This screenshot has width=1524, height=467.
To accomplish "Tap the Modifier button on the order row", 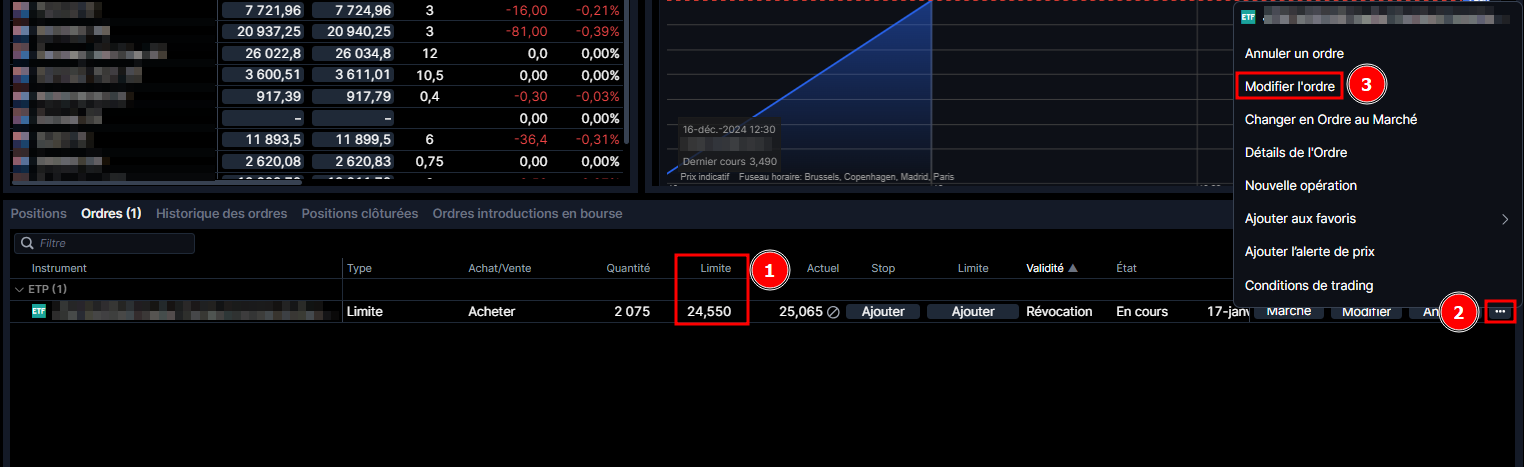I will (x=1365, y=312).
